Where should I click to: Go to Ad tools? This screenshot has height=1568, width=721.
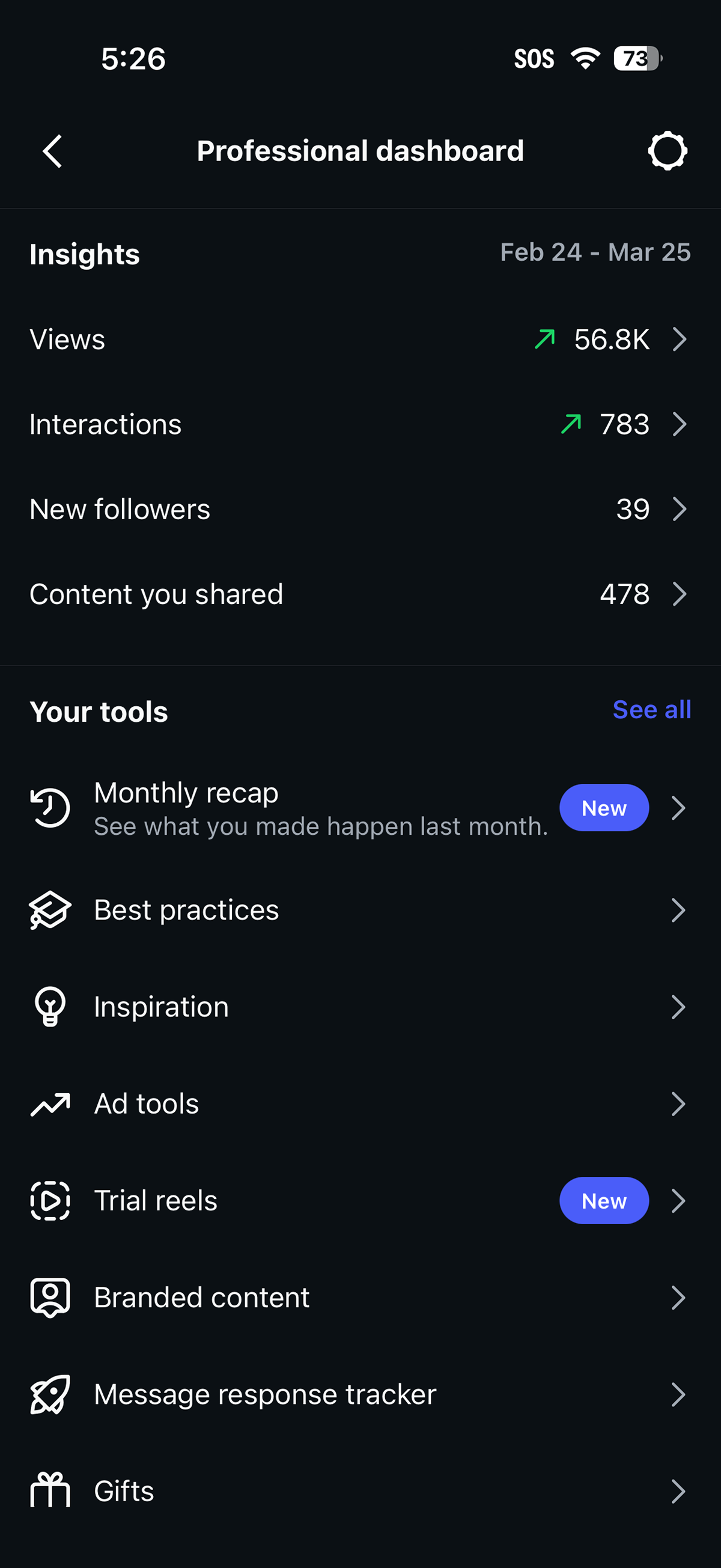(359, 1104)
